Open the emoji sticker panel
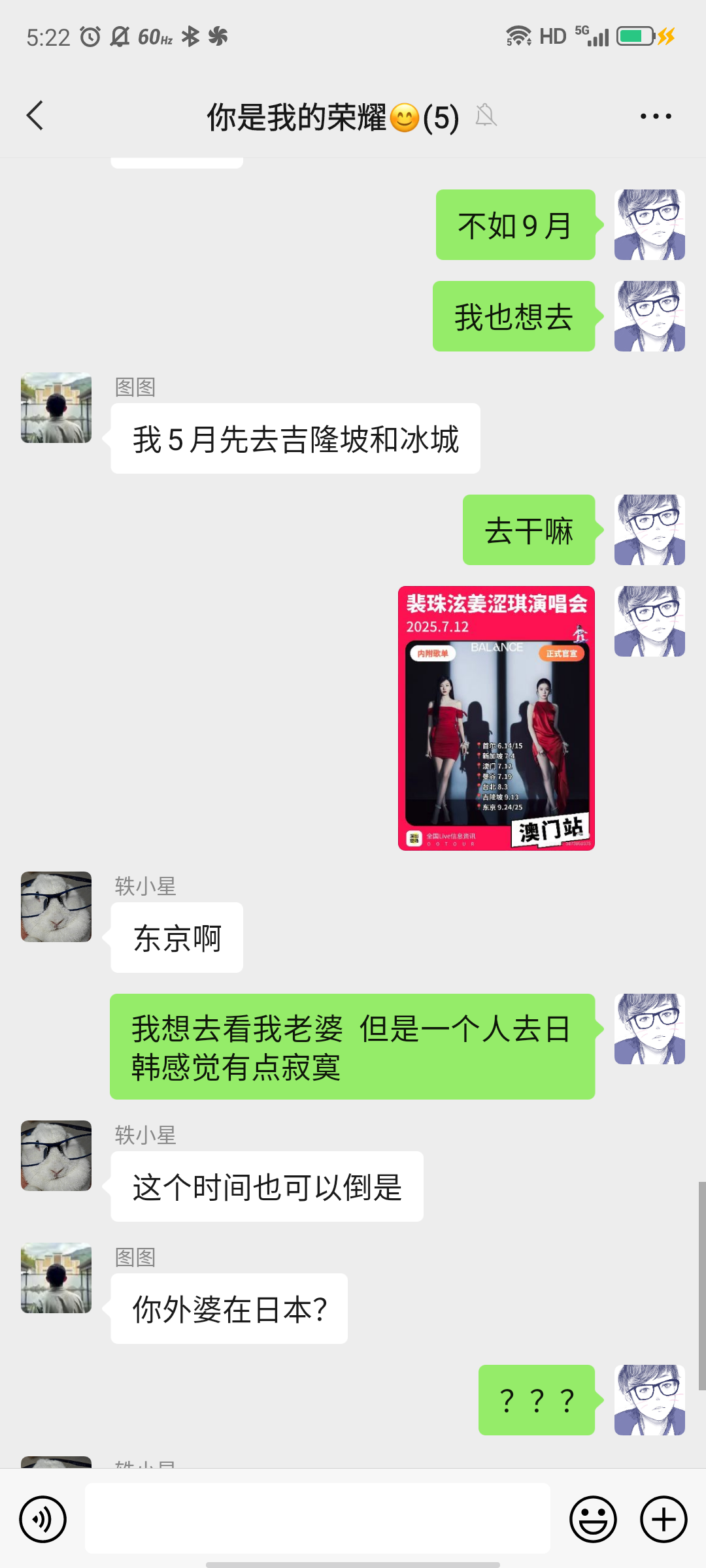 tap(593, 1519)
